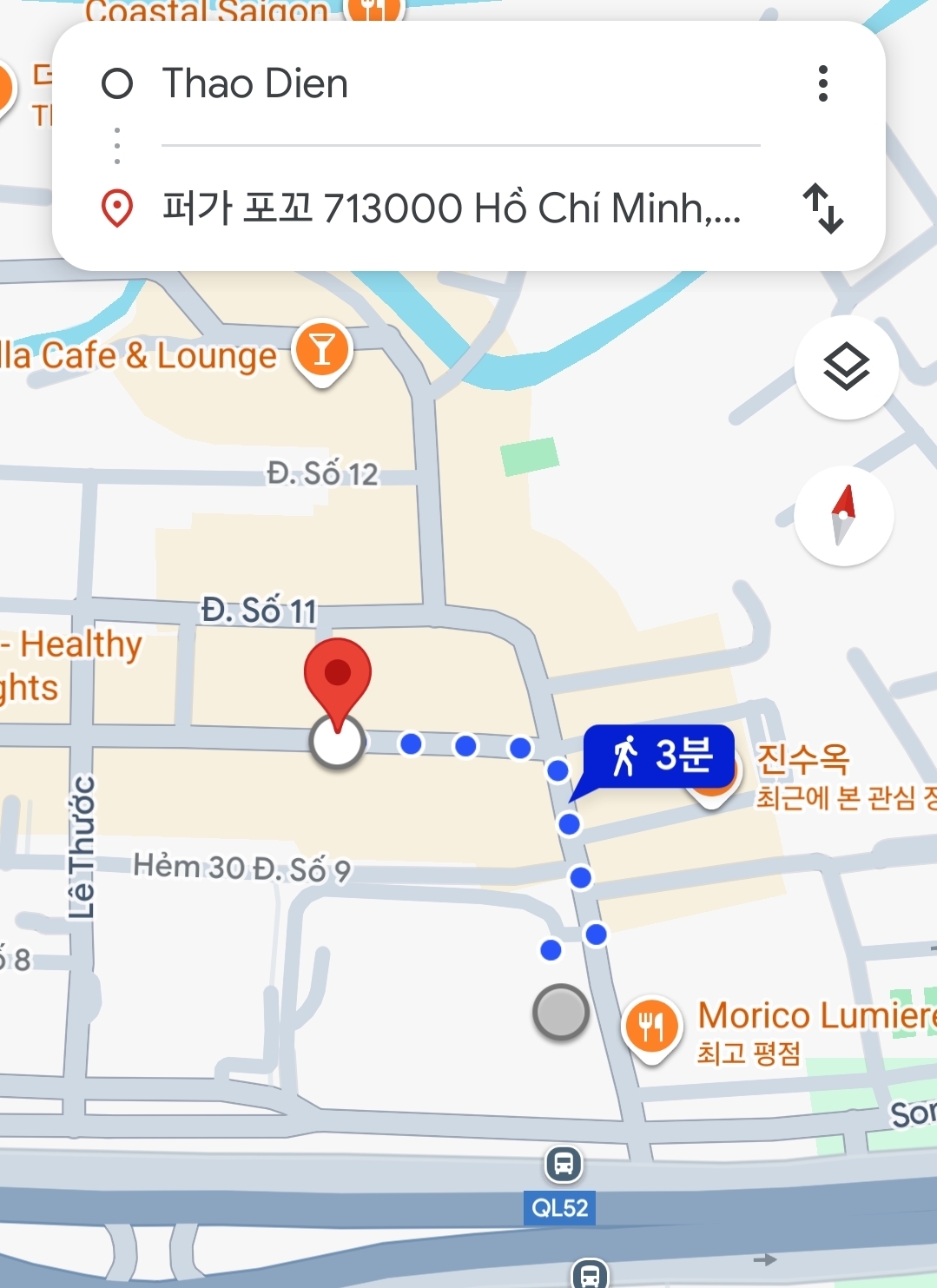Tap the 3분 walking time label

point(660,756)
